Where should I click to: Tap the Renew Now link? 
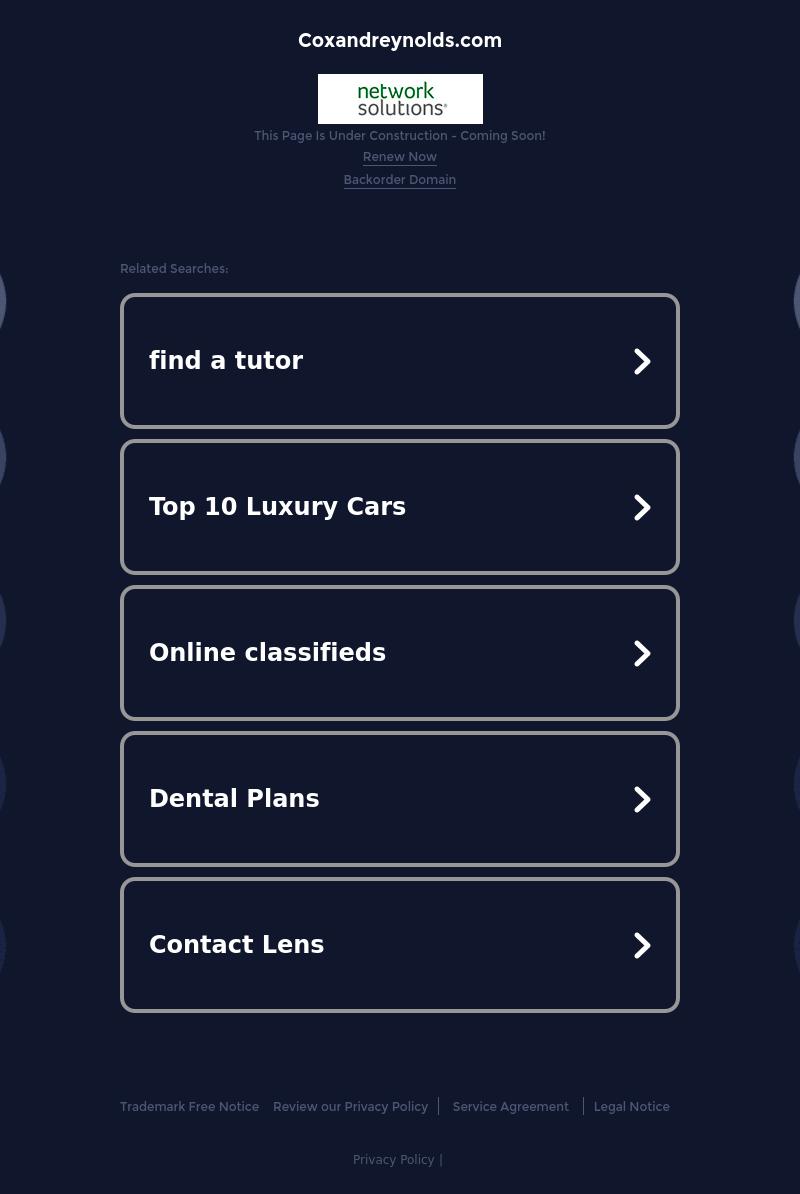pyautogui.click(x=399, y=157)
